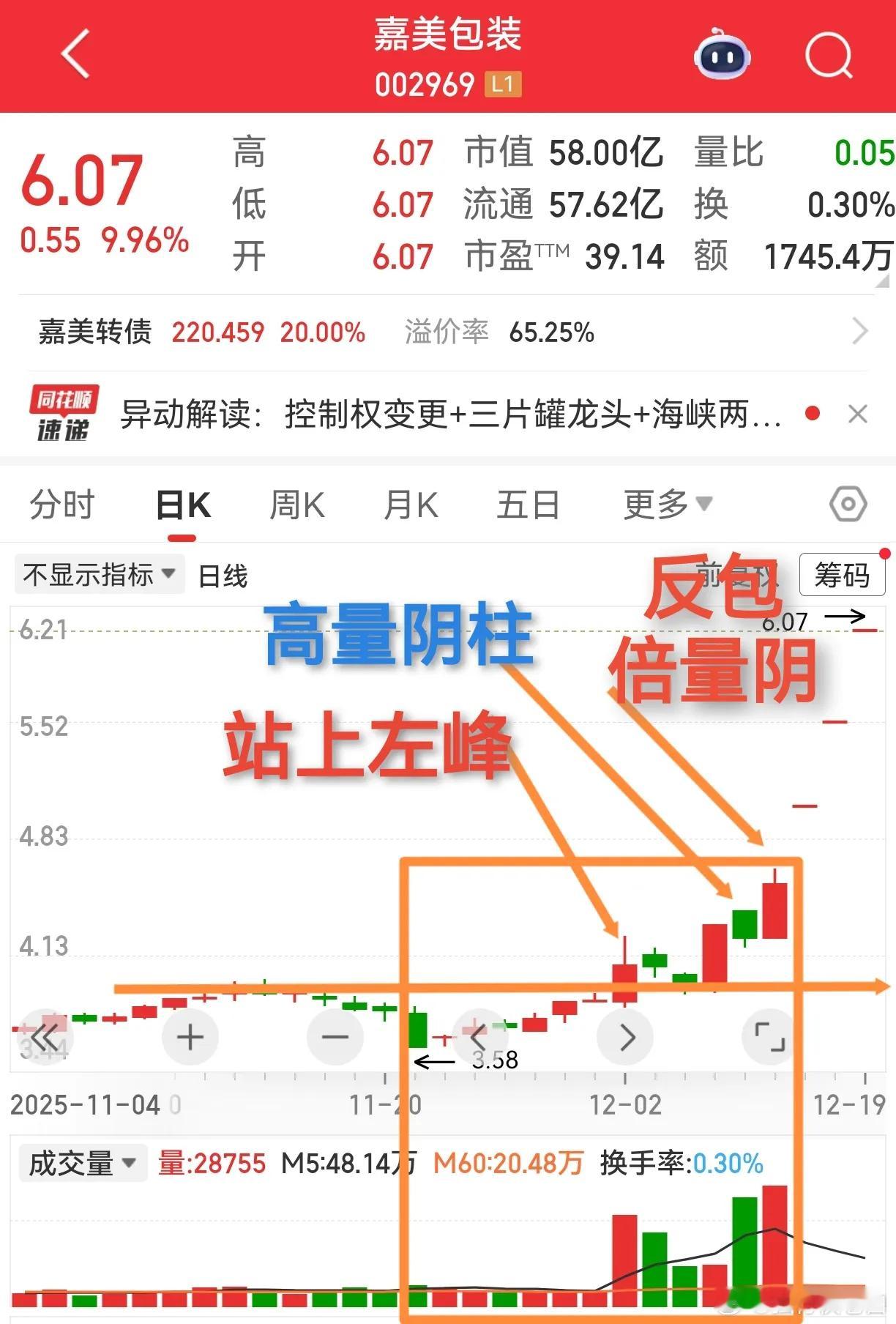The height and width of the screenshot is (1324, 896).
Task: Pan chart right with the right arrow
Action: (x=625, y=1036)
